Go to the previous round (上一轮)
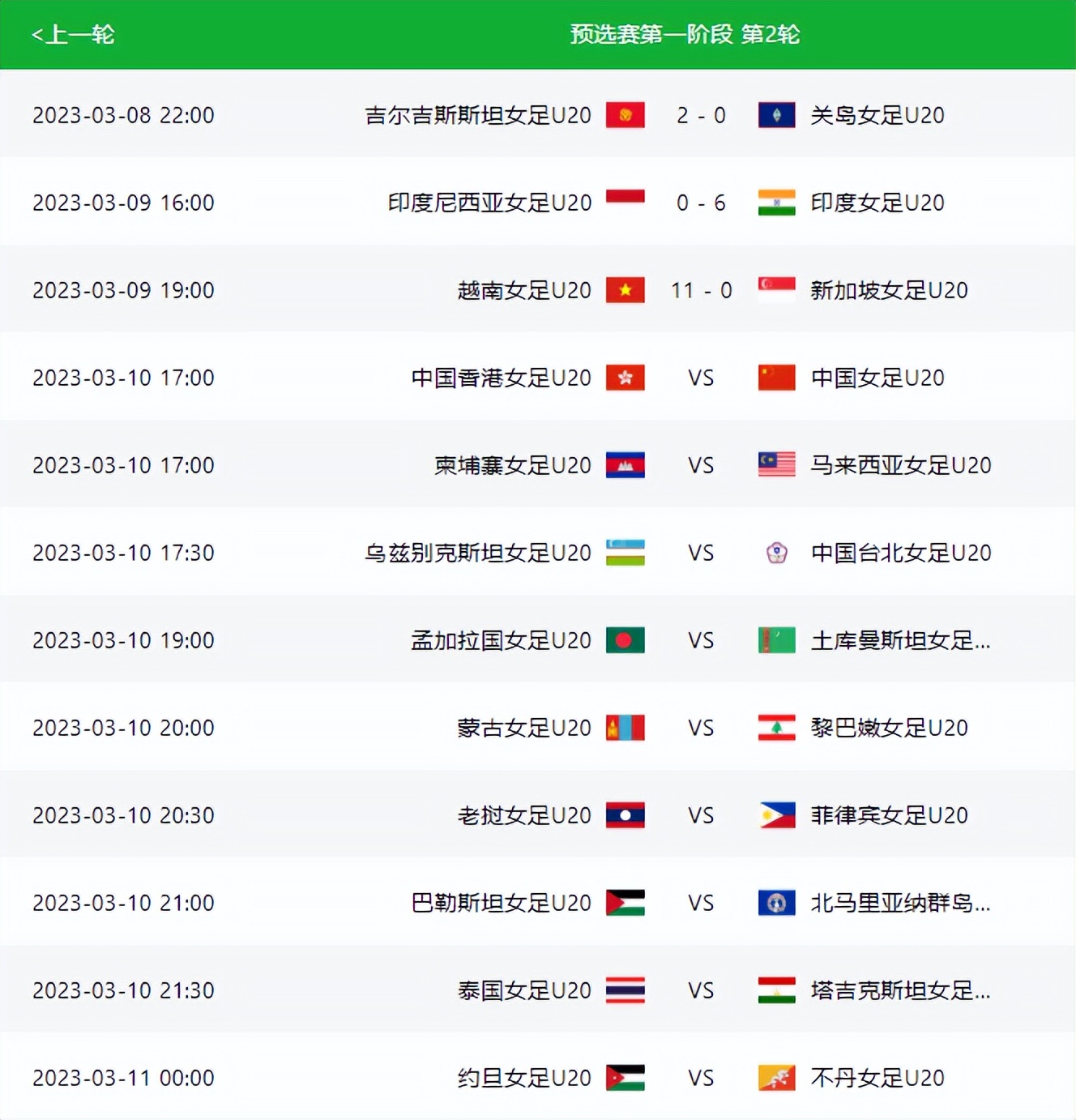Screen dimensions: 1076x1120 click(73, 35)
